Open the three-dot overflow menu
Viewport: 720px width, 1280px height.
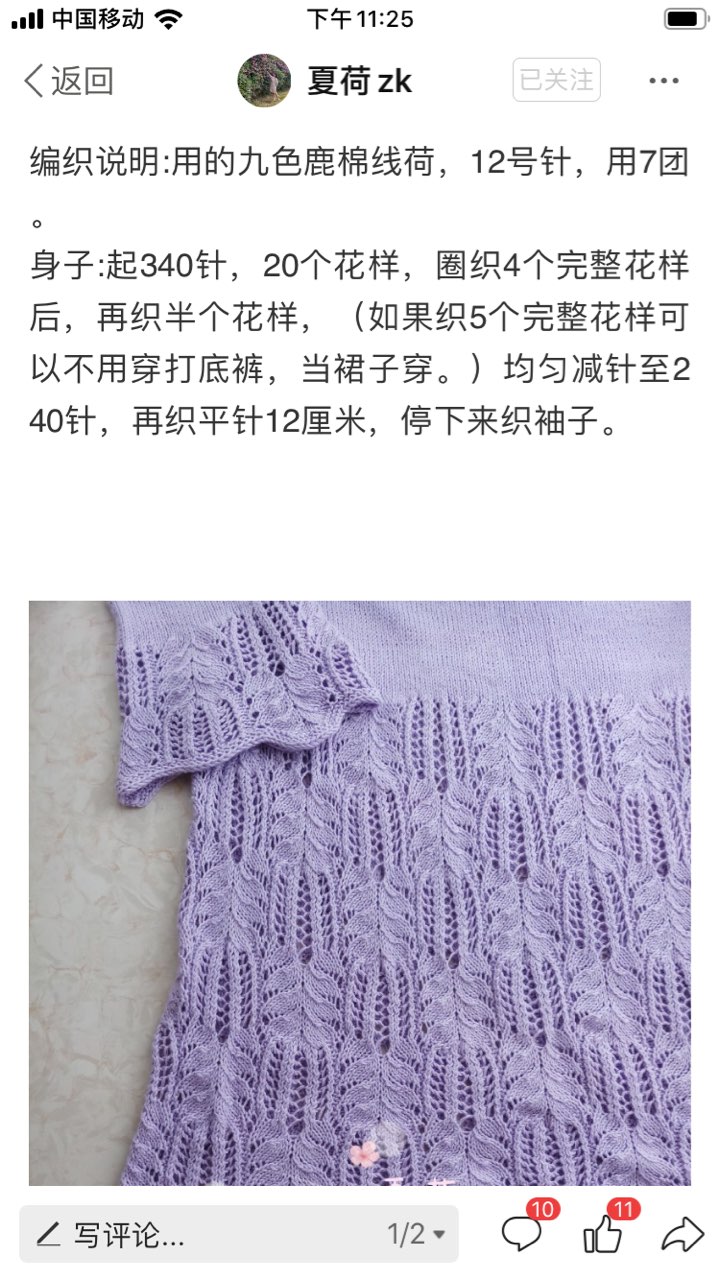pos(664,81)
